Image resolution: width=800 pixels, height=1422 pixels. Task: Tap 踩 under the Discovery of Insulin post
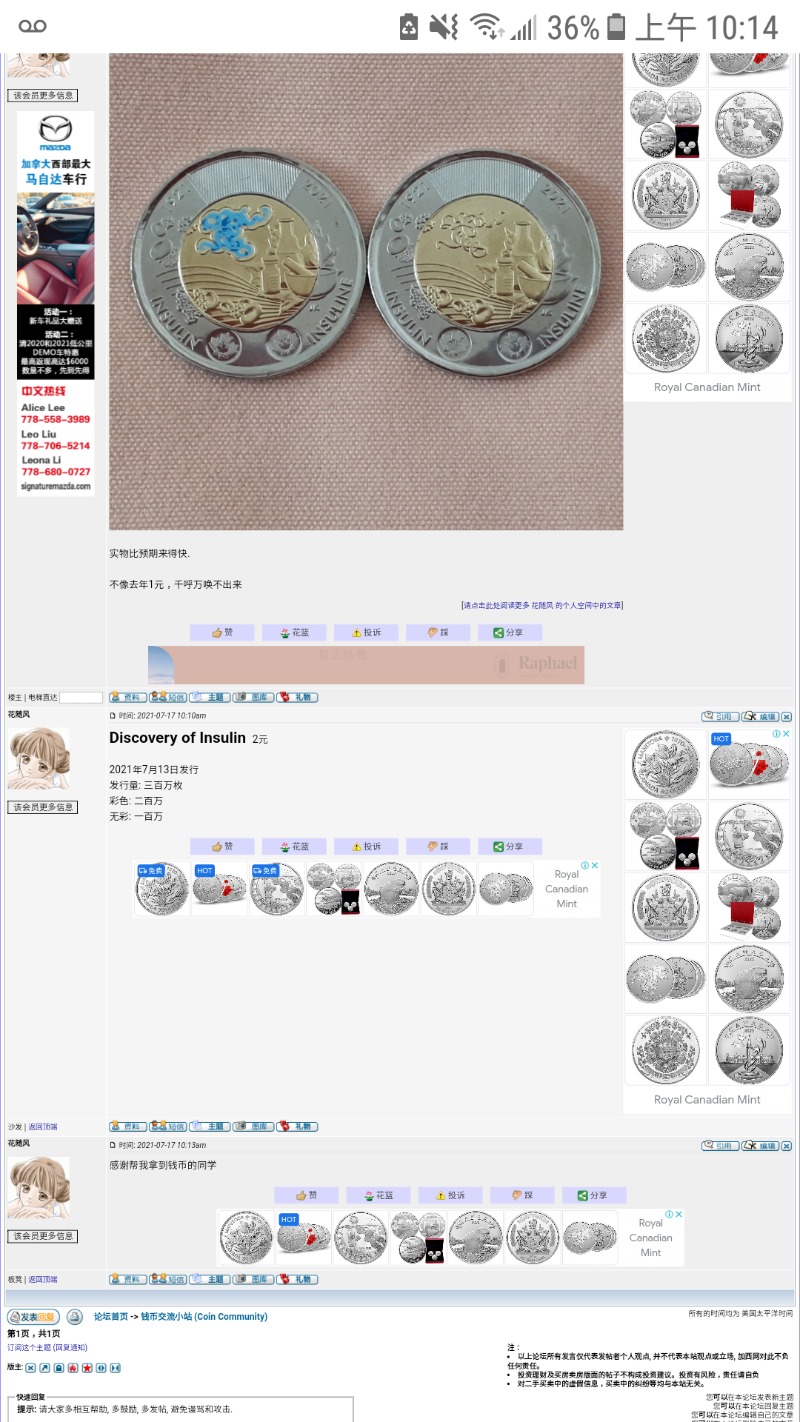click(x=438, y=846)
